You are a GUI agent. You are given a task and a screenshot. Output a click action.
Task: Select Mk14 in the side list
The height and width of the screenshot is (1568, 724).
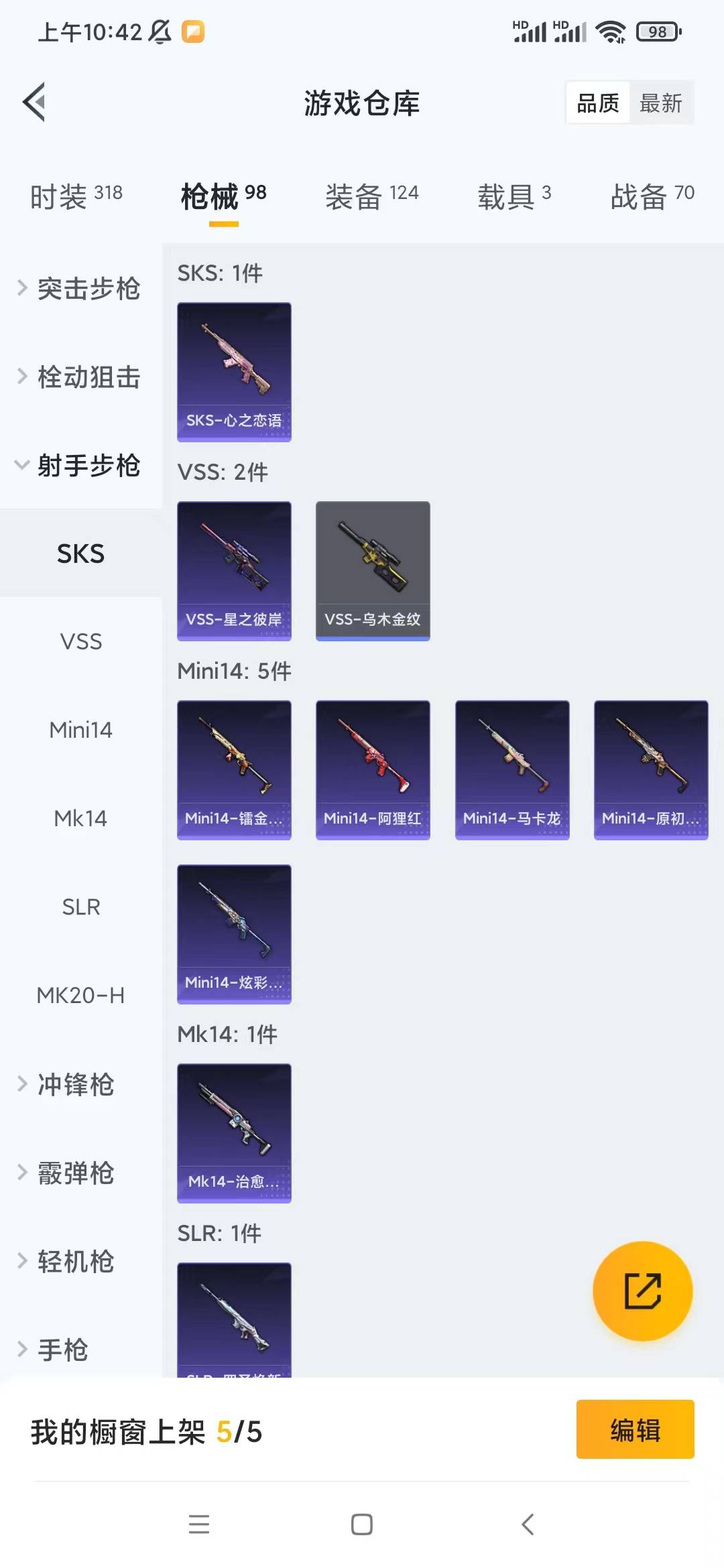(80, 818)
